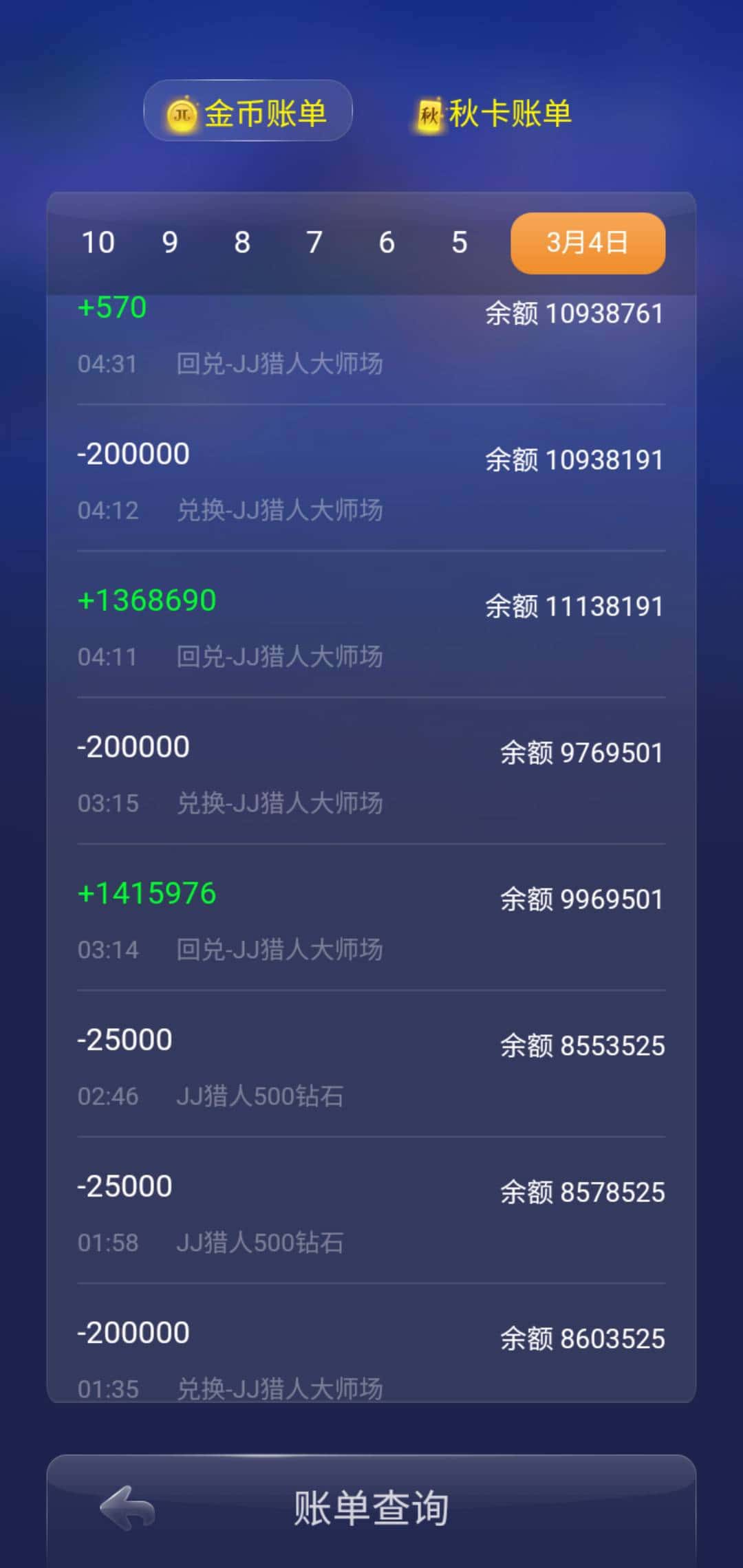Select date 8 in the date bar
Image resolution: width=743 pixels, height=1568 pixels.
[241, 242]
